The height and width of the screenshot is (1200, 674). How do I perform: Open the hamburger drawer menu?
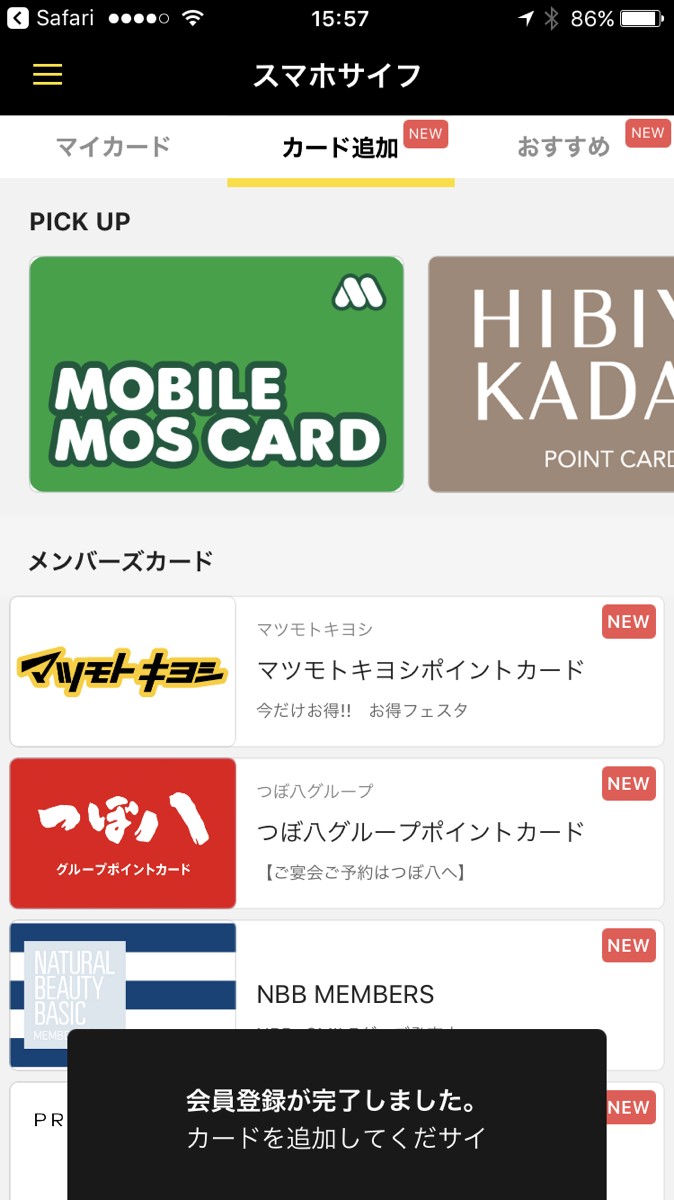coord(47,75)
